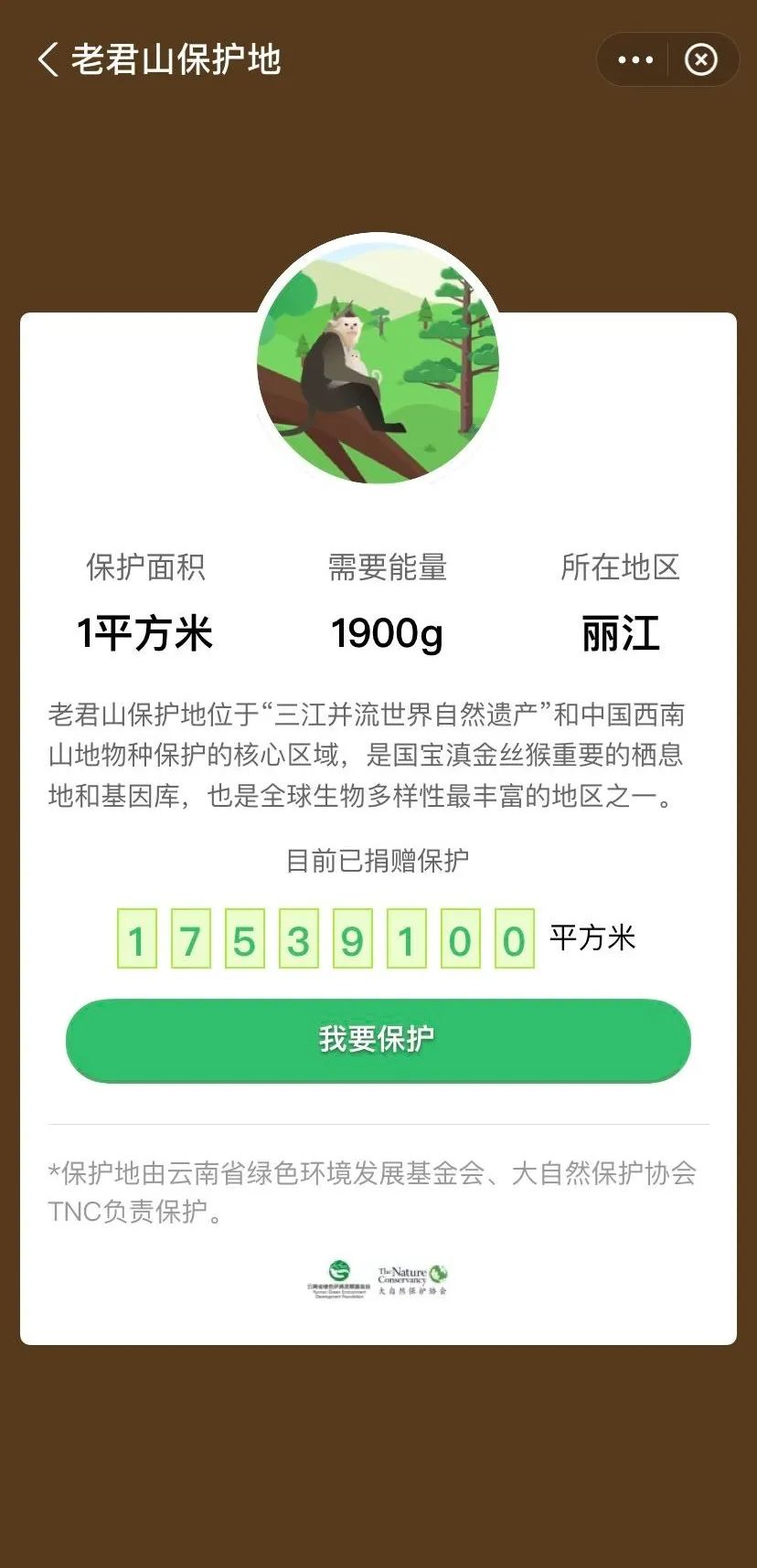Image resolution: width=757 pixels, height=1568 pixels.
Task: Tap the 我要保护 button
Action: (378, 1040)
